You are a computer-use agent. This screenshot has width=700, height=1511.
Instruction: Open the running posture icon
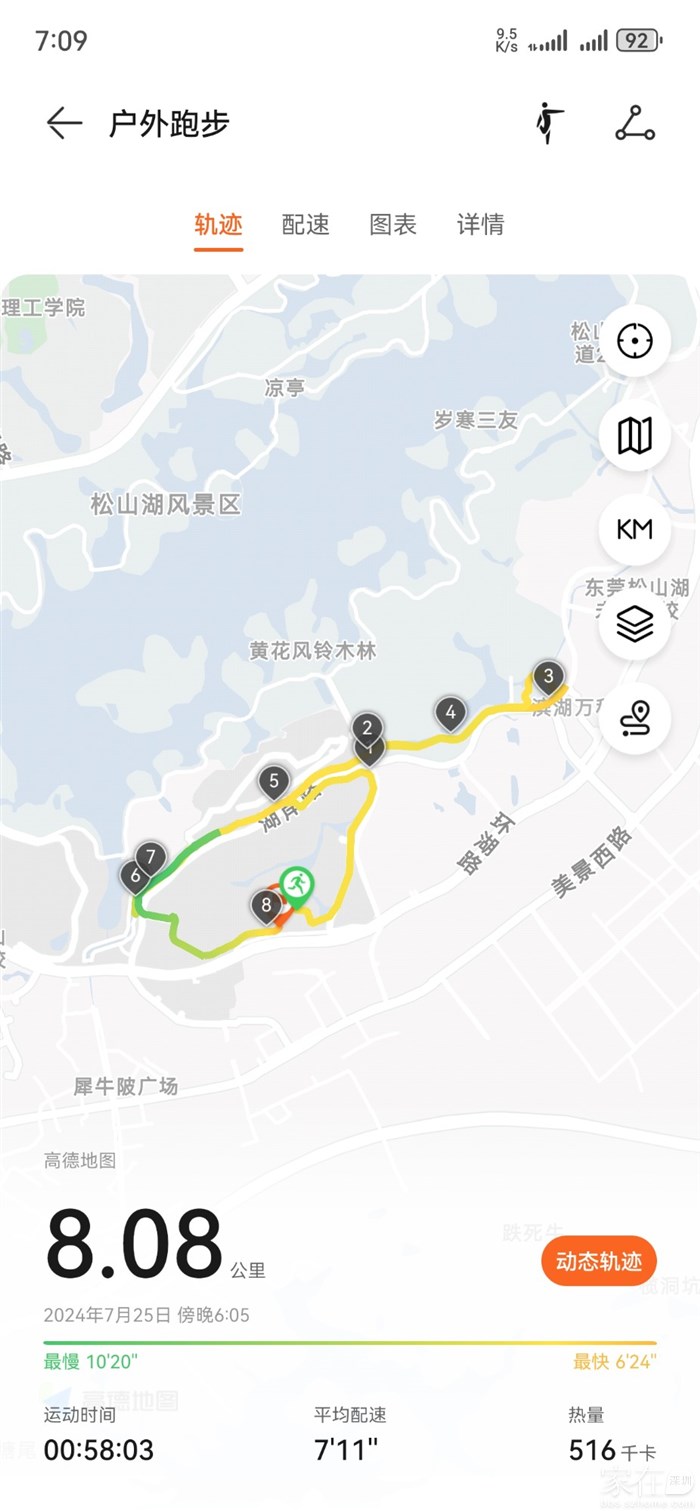coord(548,124)
